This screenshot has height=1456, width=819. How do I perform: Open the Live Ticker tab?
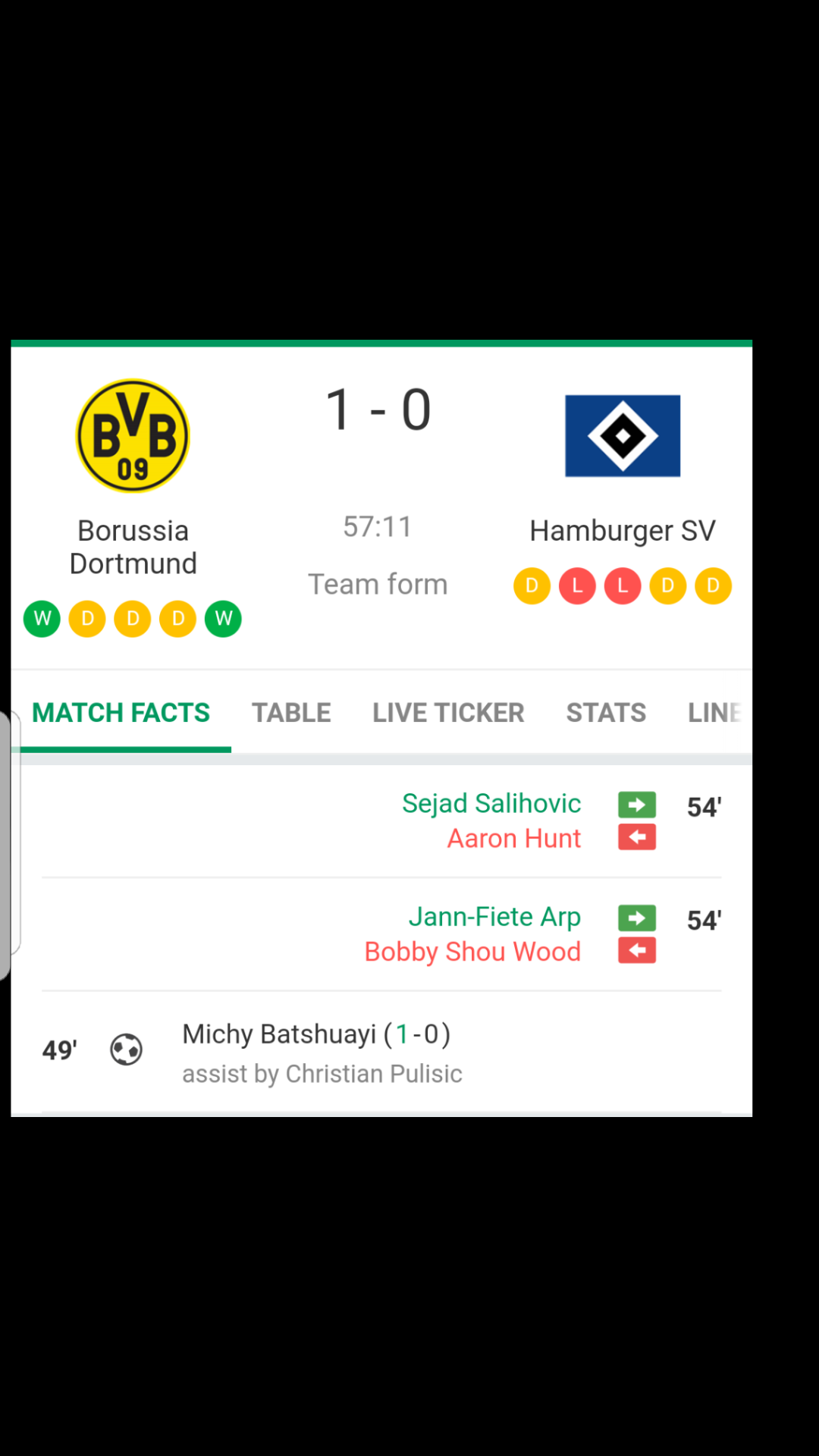click(x=448, y=713)
